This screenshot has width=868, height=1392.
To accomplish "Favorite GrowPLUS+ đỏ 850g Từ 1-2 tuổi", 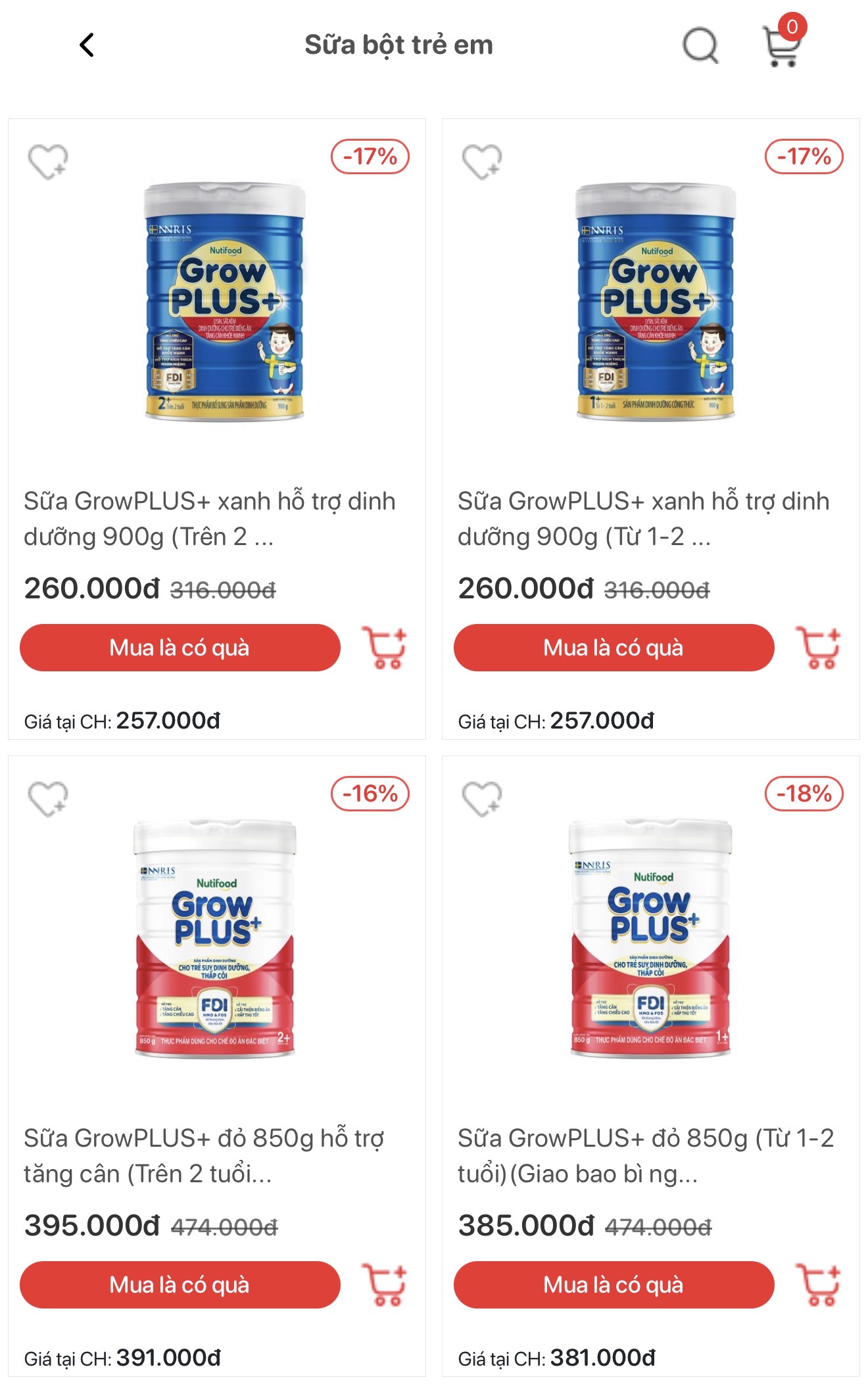I will coord(482,798).
